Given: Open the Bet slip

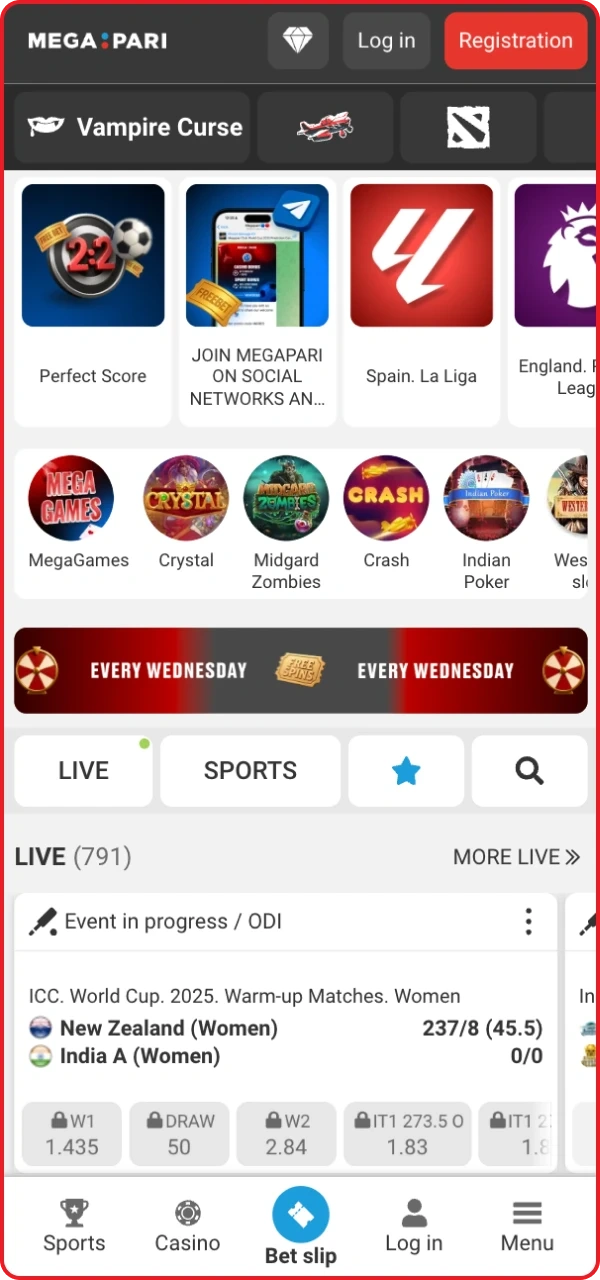Looking at the screenshot, I should [x=300, y=1227].
